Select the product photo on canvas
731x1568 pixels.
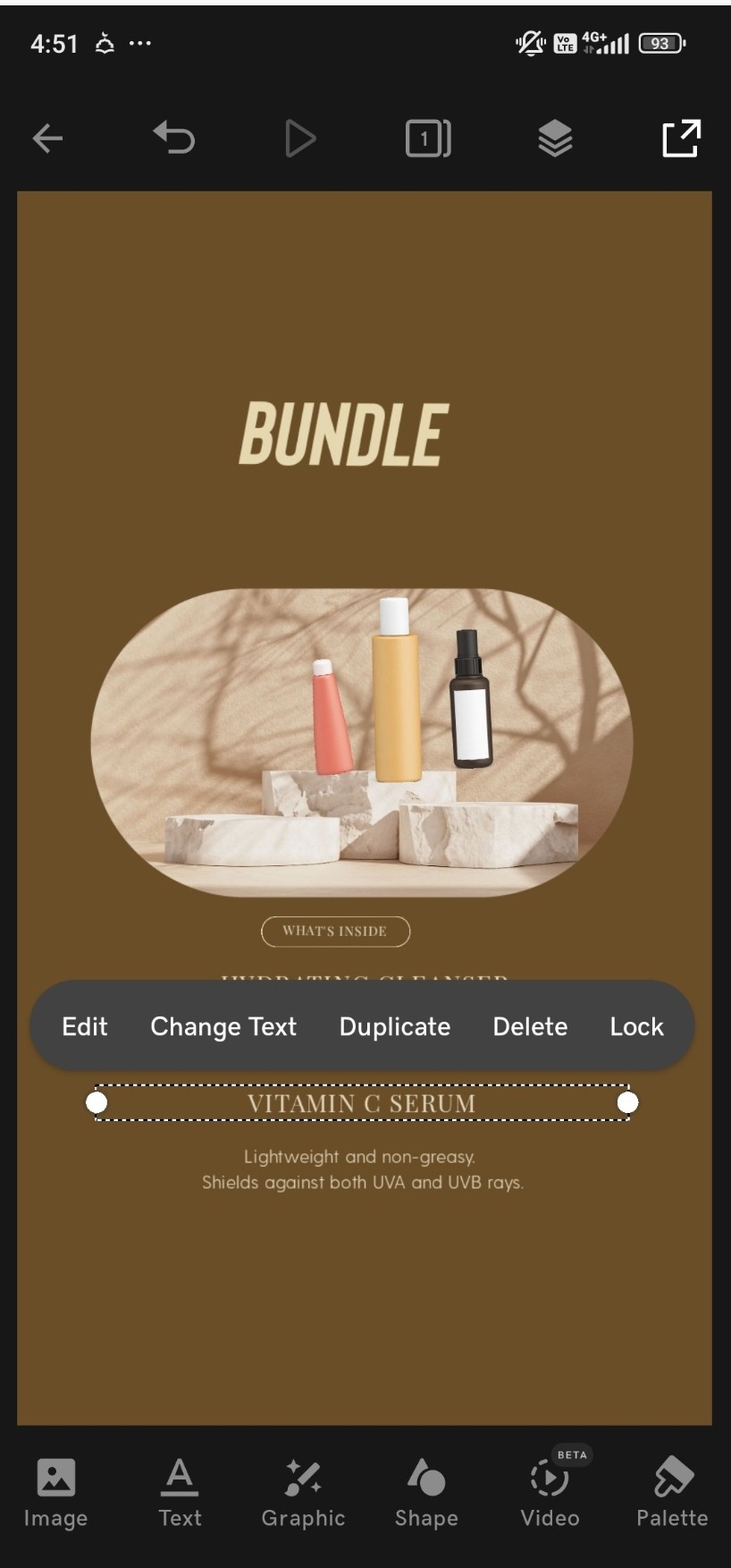pyautogui.click(x=362, y=742)
